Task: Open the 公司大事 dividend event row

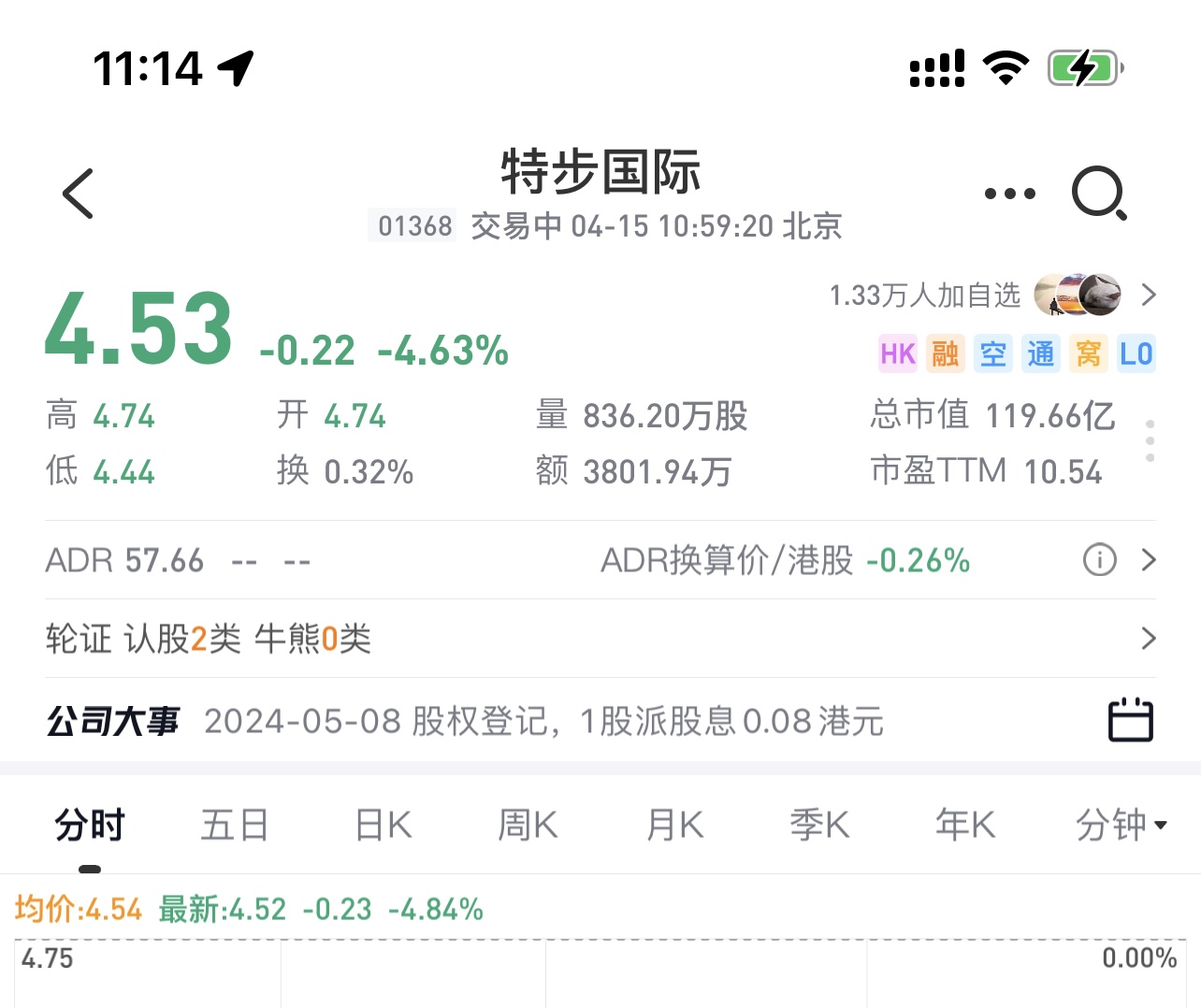Action: coord(543,721)
